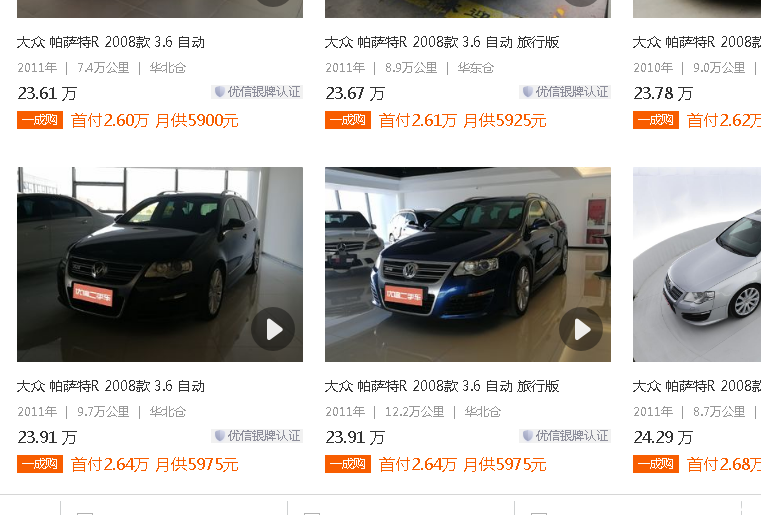
Task: Tap 一成购 badge with 首付2.61万
Action: tap(348, 120)
